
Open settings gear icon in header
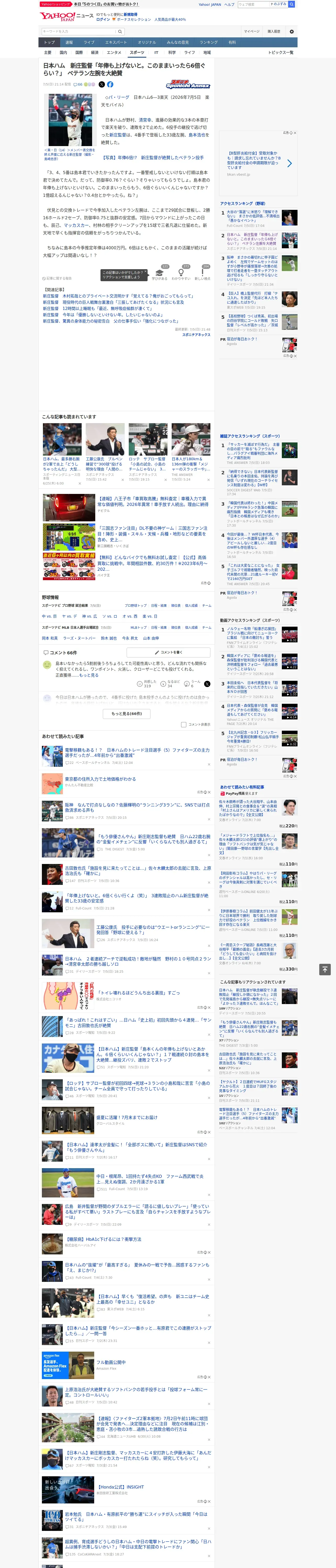click(x=291, y=31)
